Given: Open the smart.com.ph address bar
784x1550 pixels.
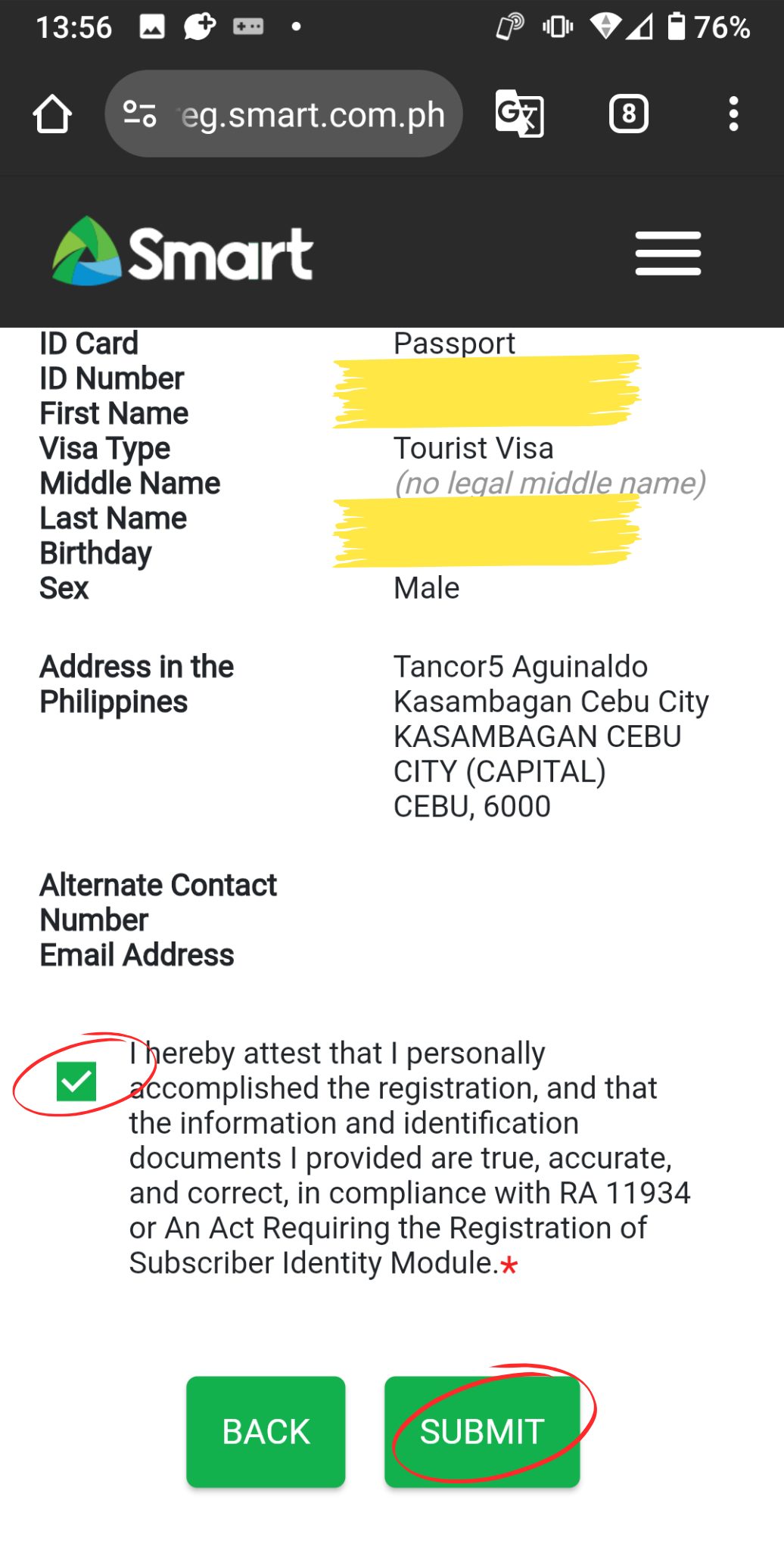Looking at the screenshot, I should tap(284, 114).
